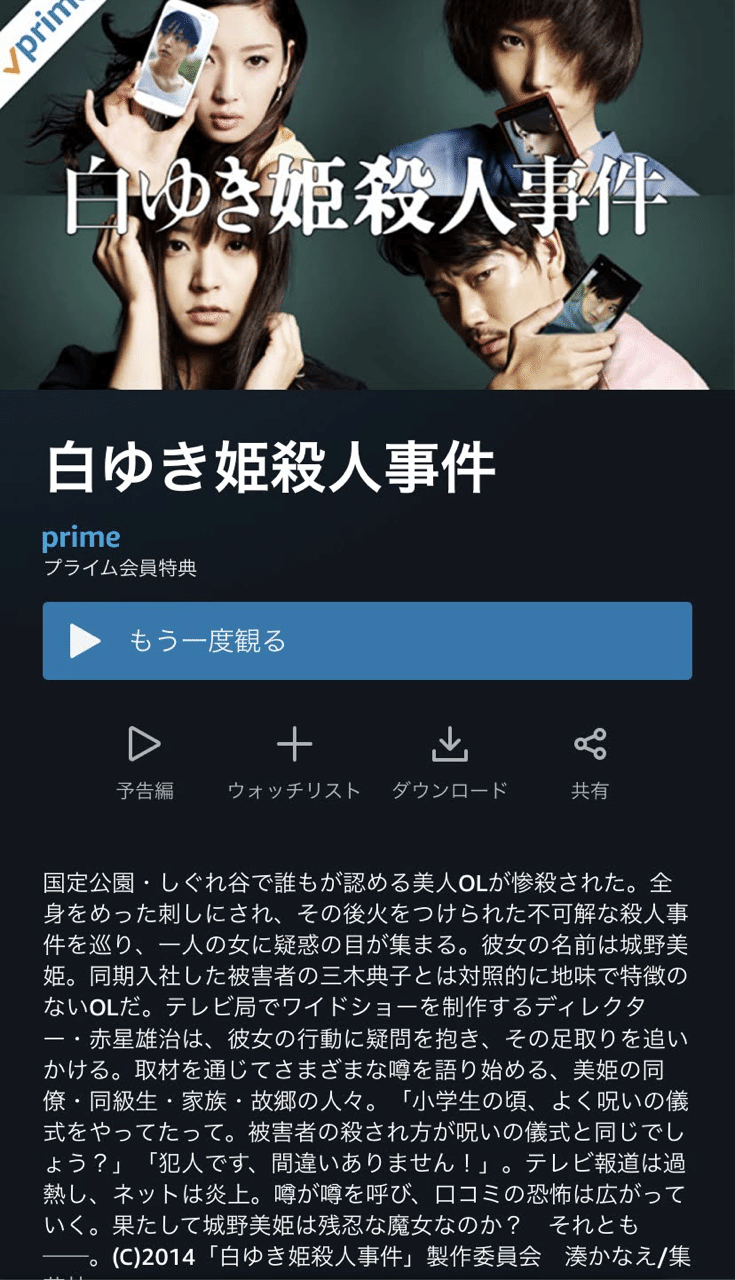Add the movie to ウォッチリスト

coord(294,764)
